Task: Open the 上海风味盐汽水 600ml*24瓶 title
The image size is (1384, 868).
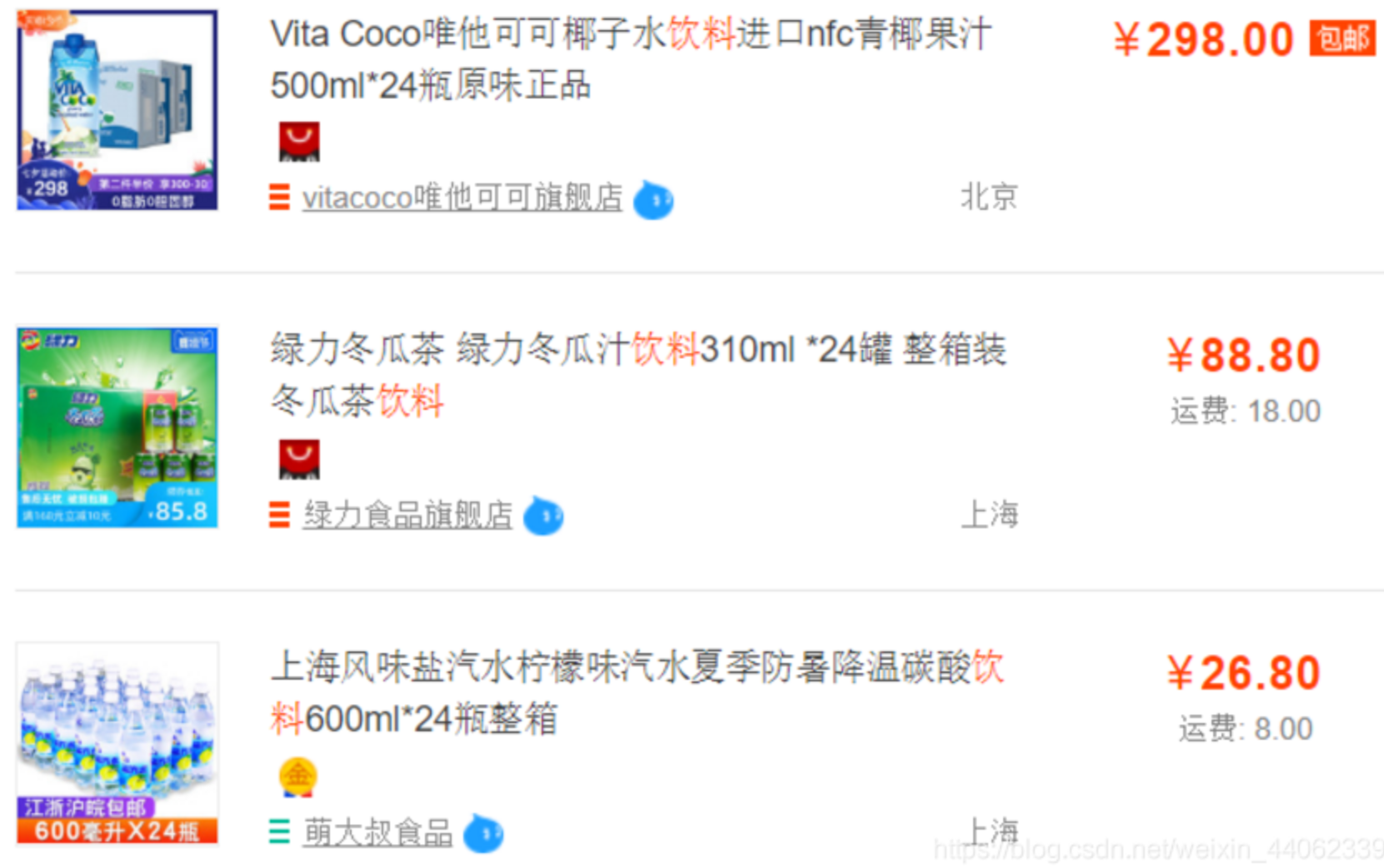Action: 637,692
